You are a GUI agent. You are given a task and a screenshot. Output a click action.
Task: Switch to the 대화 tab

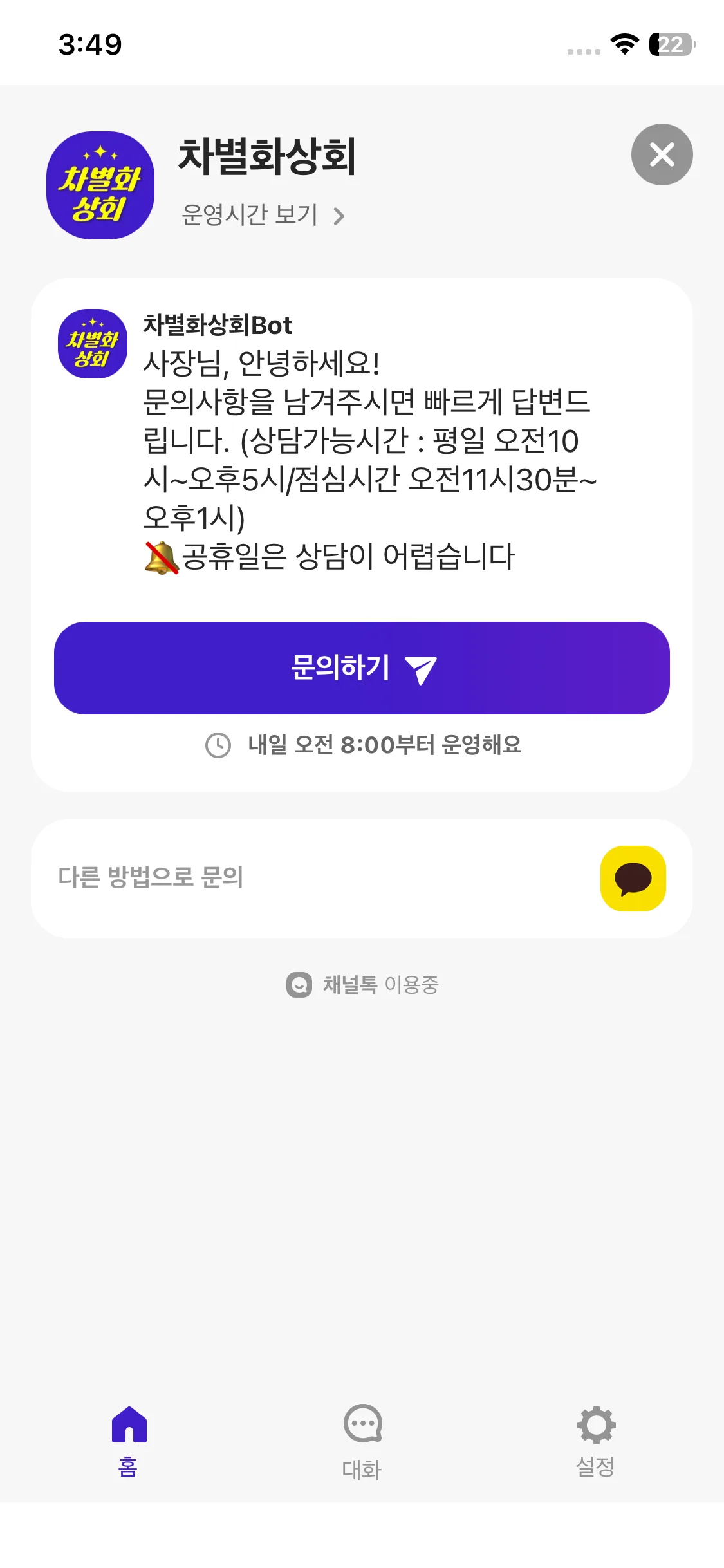(x=362, y=1441)
